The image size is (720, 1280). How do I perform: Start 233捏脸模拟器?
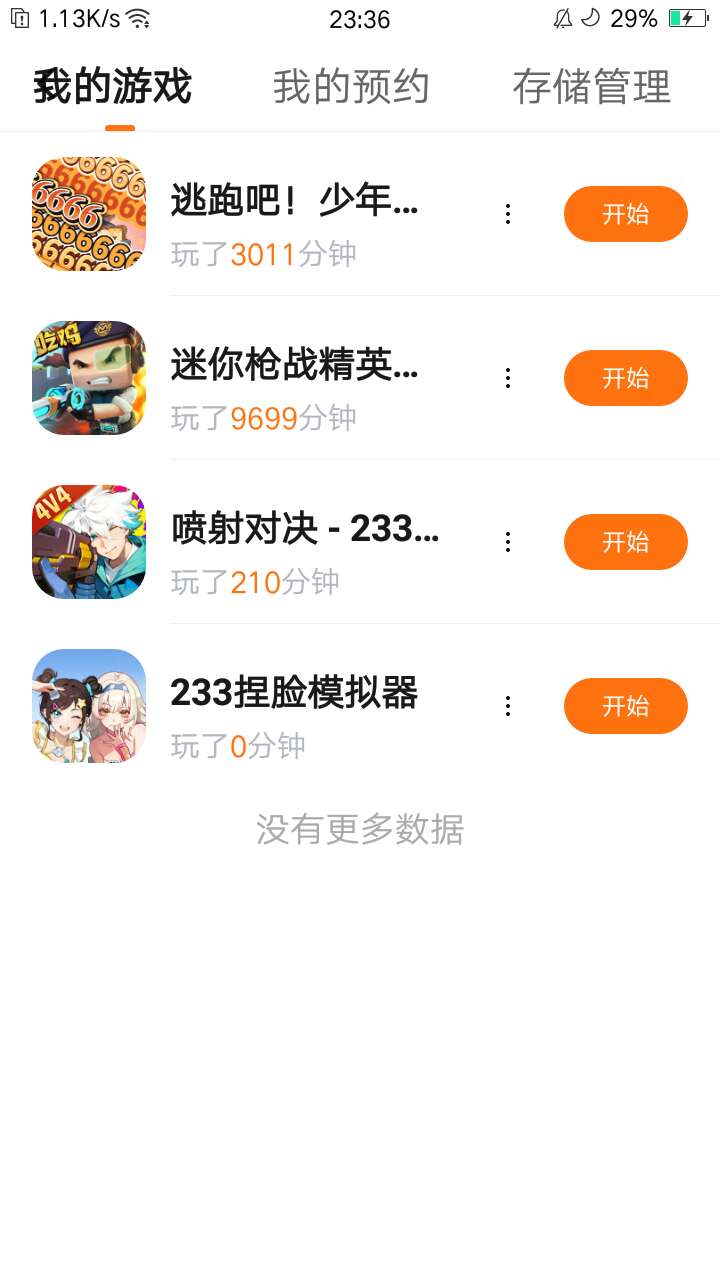(x=625, y=706)
